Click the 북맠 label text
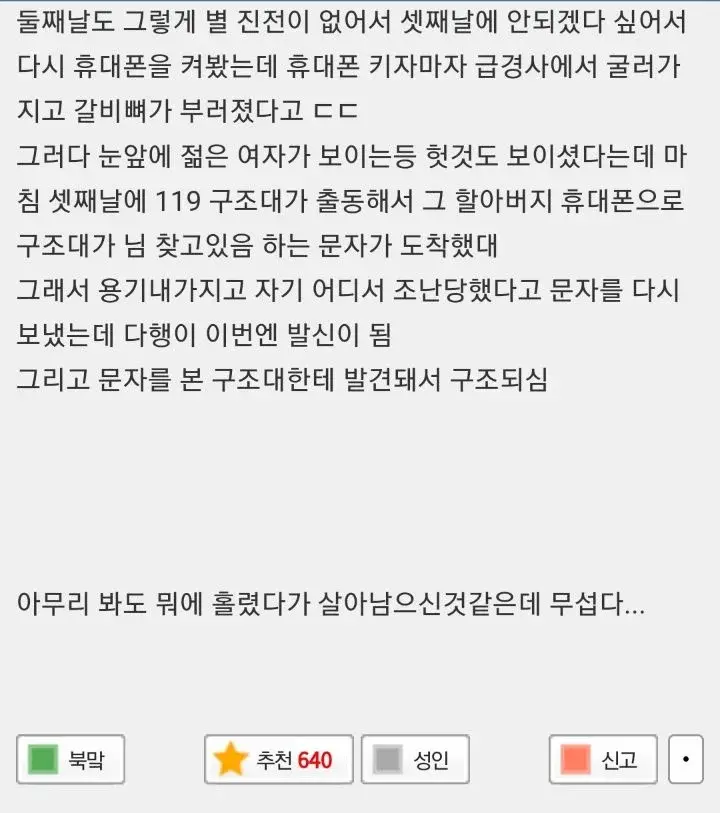The image size is (720, 813). pos(83,758)
